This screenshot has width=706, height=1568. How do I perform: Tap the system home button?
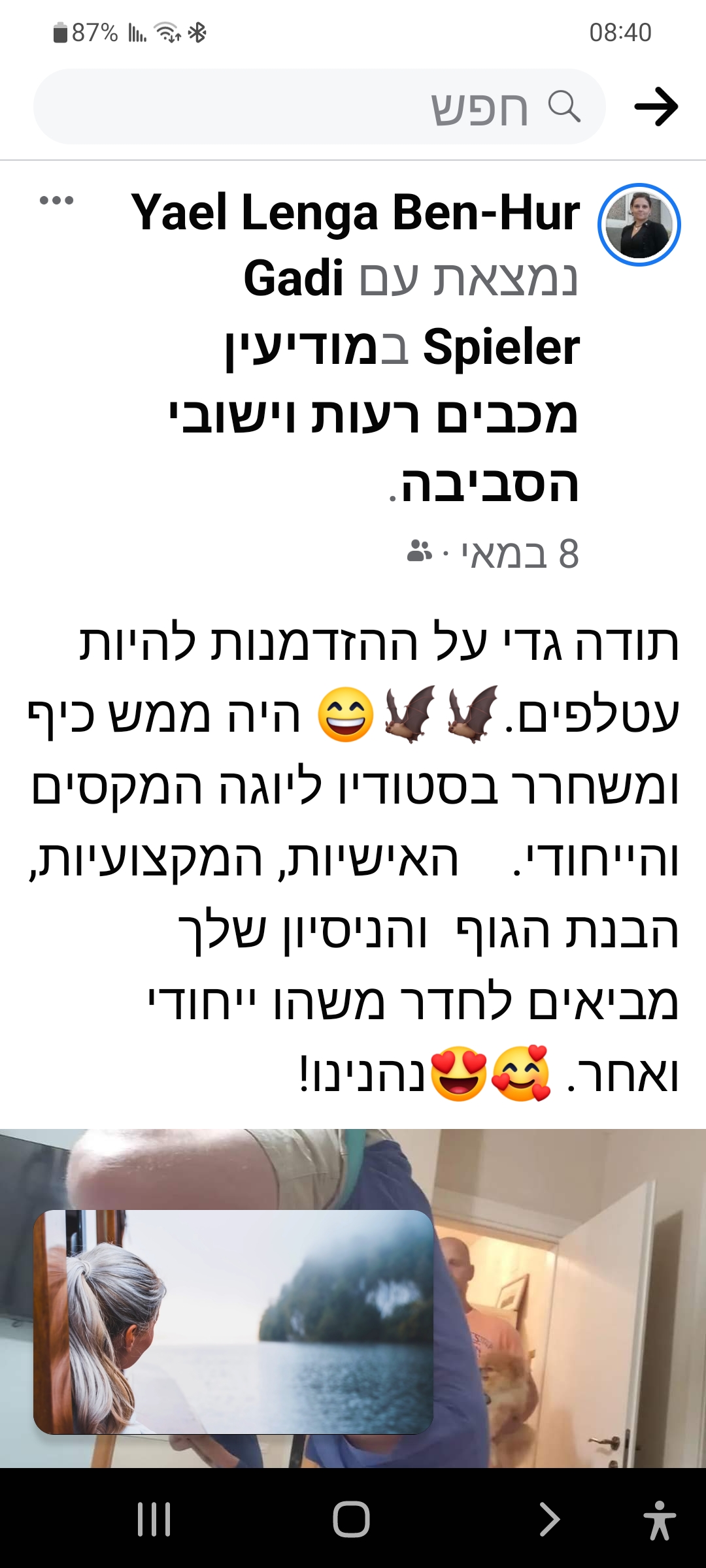coord(352,1519)
